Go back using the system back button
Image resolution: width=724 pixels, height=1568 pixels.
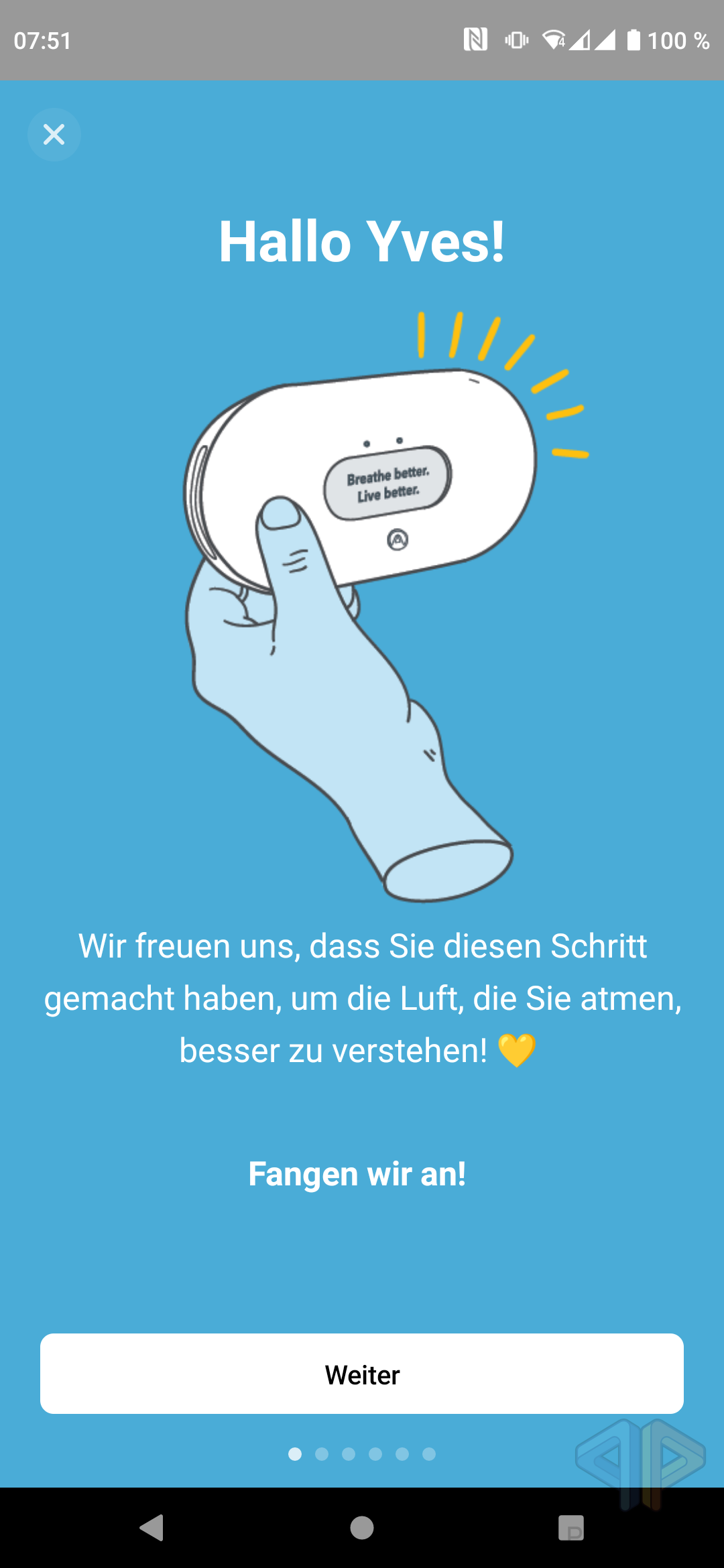coord(152,1528)
